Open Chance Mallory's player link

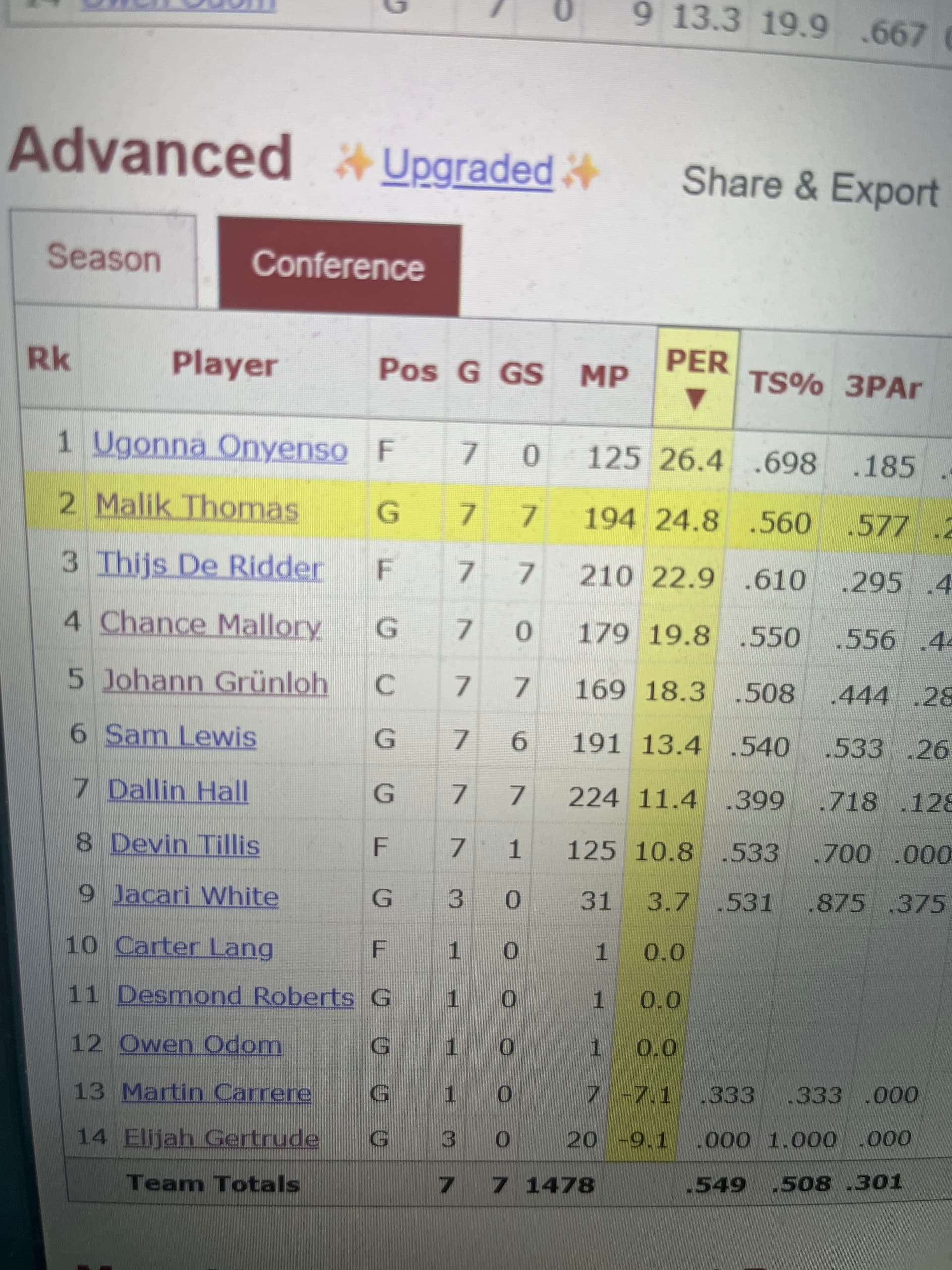210,624
